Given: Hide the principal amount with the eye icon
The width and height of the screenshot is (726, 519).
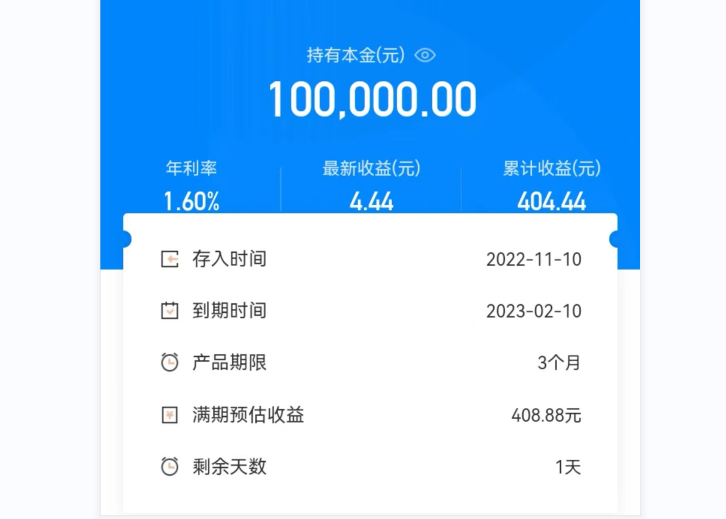Looking at the screenshot, I should (x=425, y=56).
